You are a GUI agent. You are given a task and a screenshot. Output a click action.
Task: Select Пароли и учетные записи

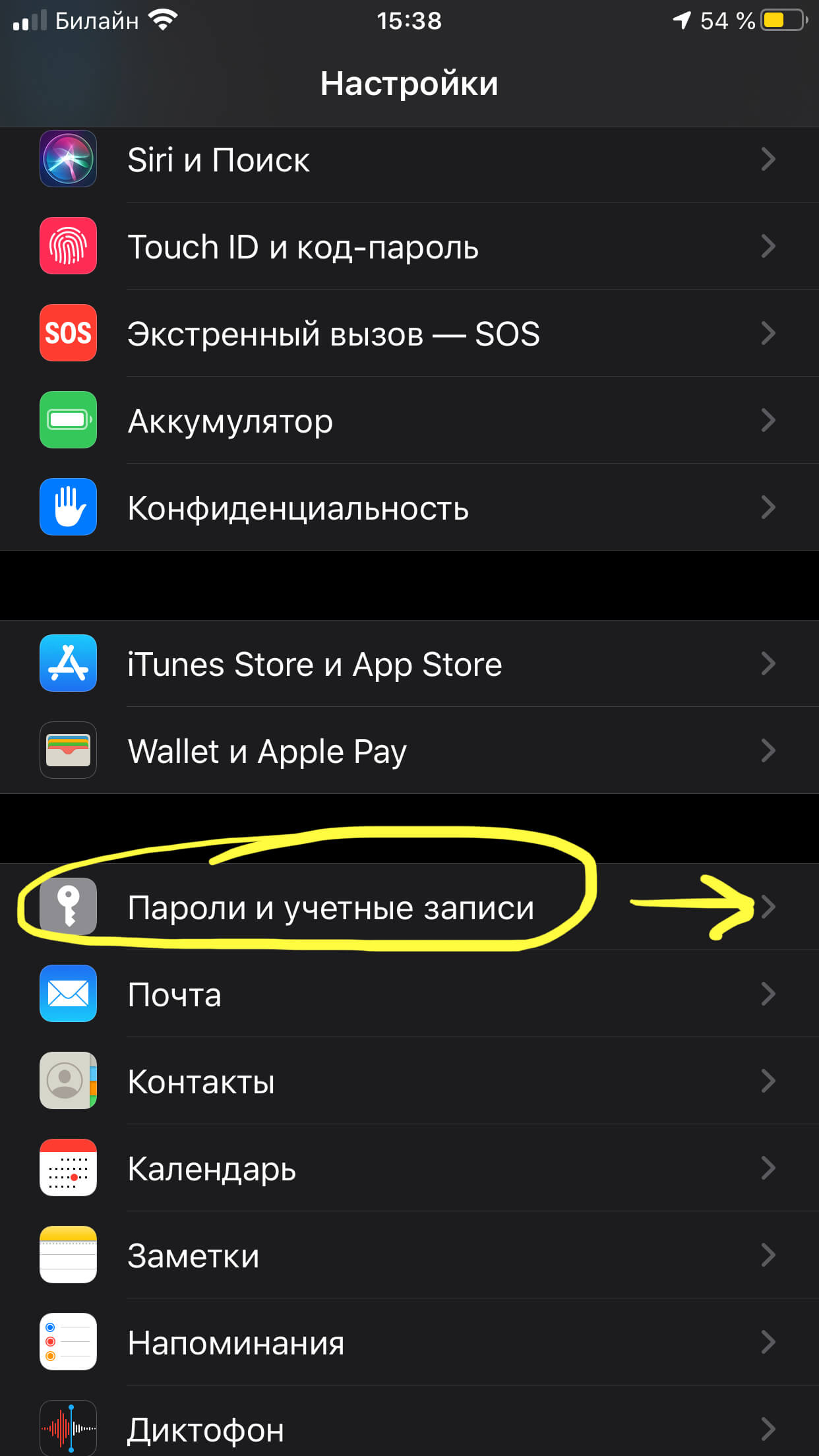click(x=409, y=907)
